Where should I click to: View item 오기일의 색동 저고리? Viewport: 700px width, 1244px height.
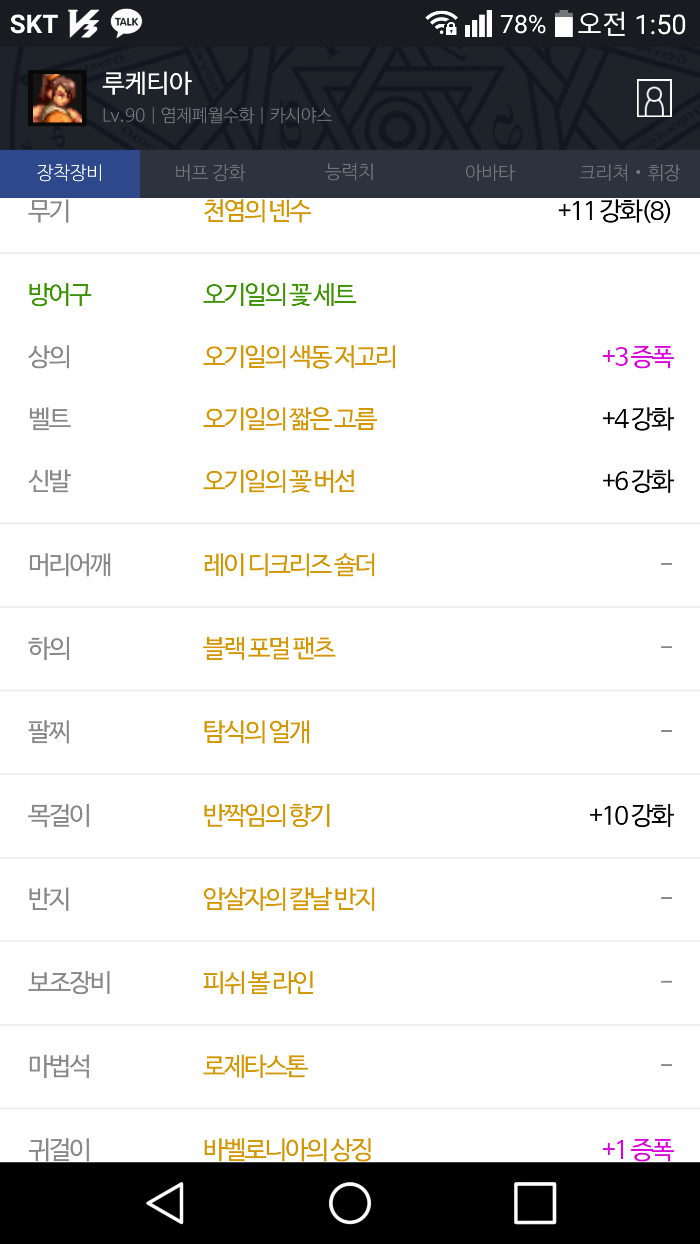point(299,356)
